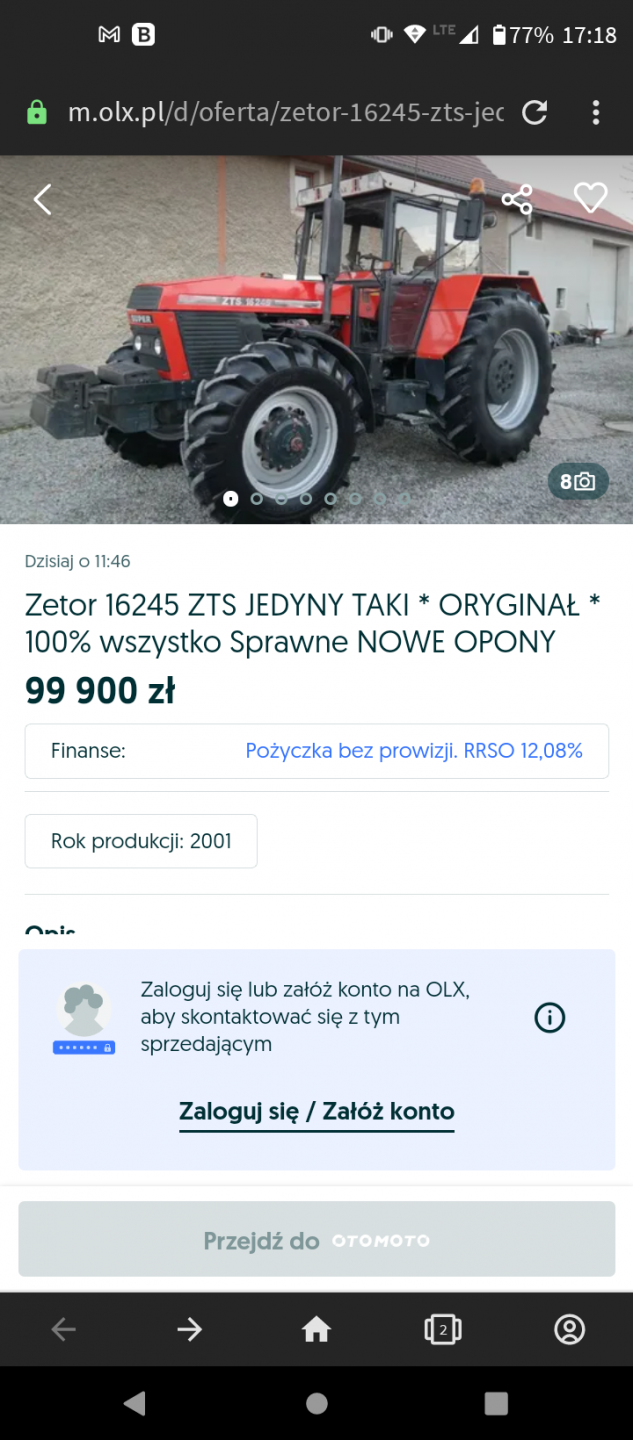Share this tractor offer

tap(517, 200)
